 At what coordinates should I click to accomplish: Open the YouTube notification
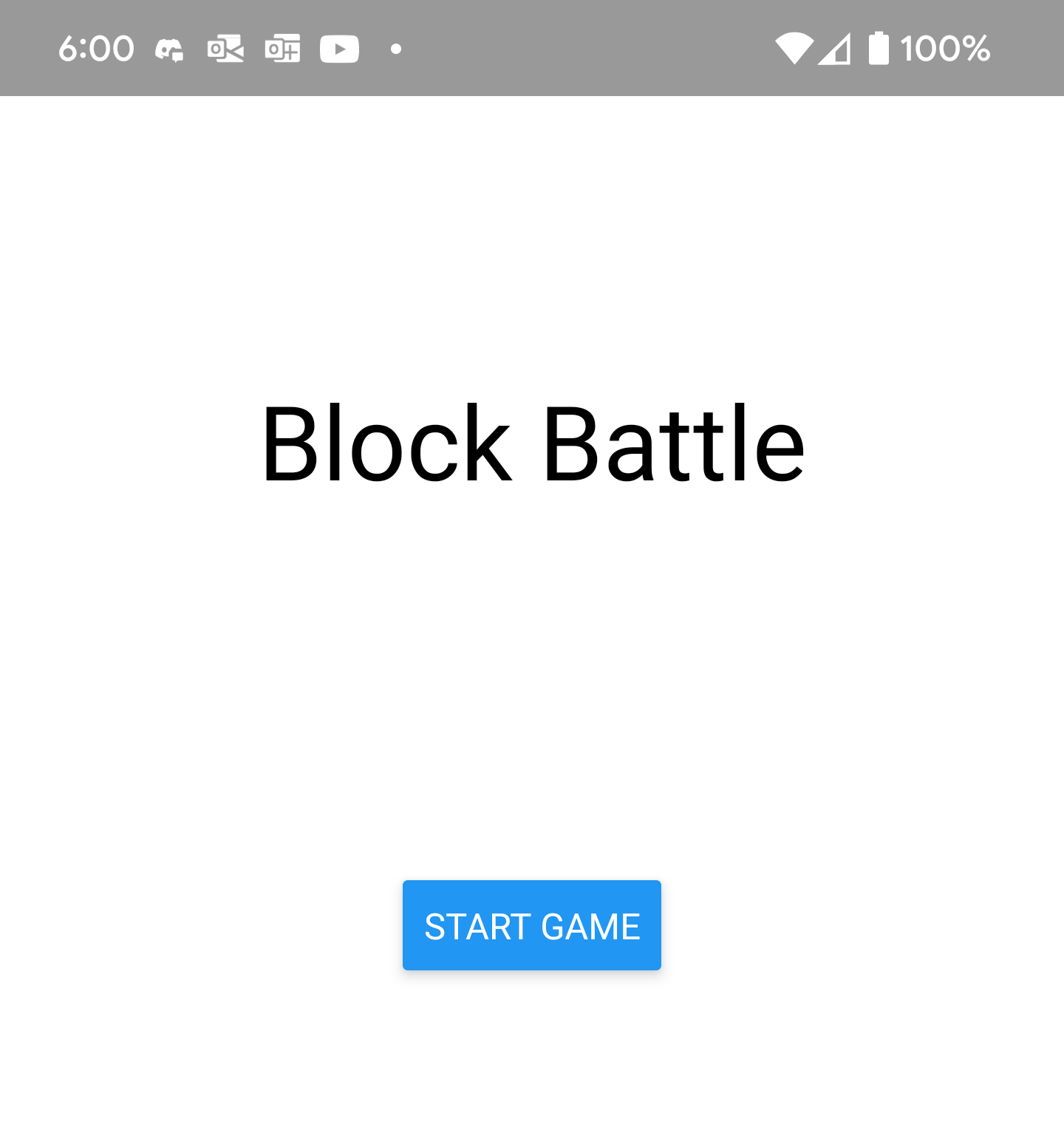[x=339, y=48]
